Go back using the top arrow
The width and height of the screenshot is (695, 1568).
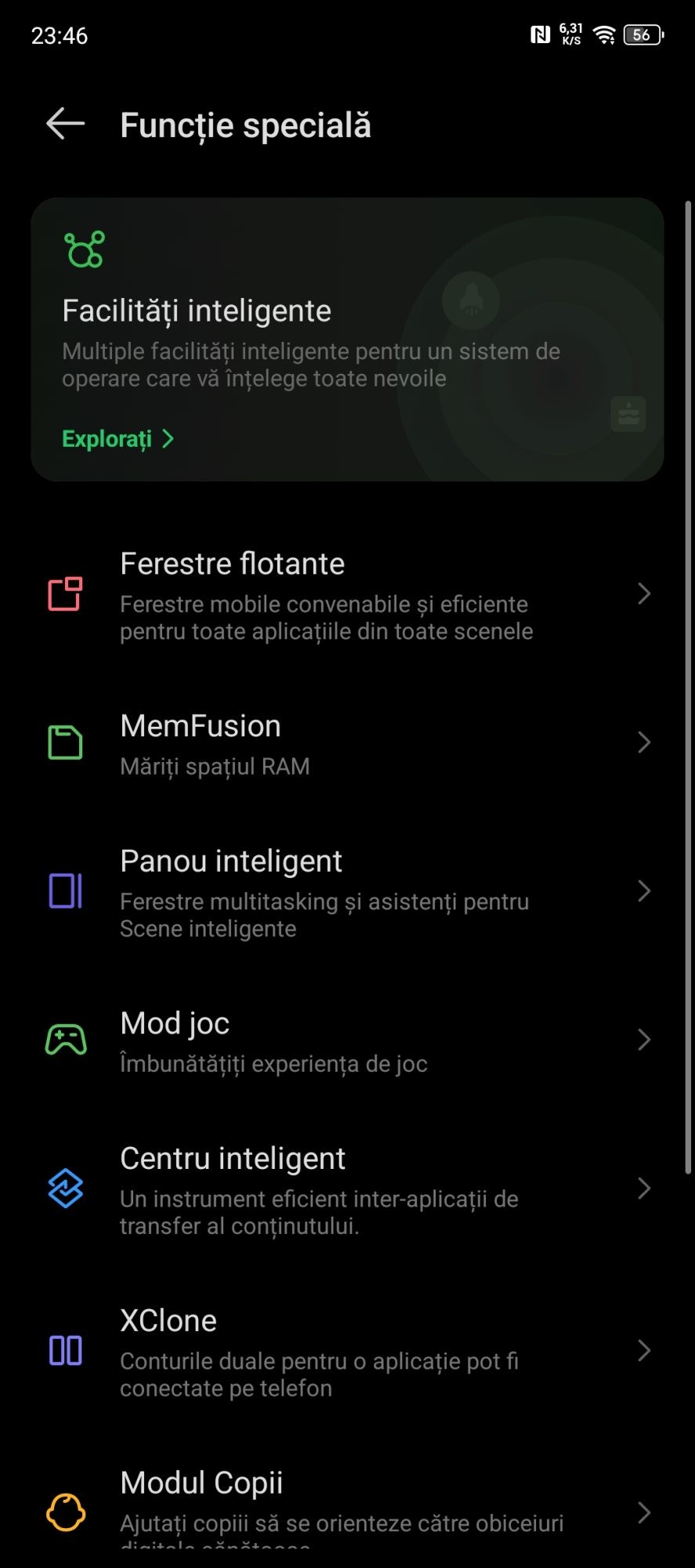tap(65, 124)
